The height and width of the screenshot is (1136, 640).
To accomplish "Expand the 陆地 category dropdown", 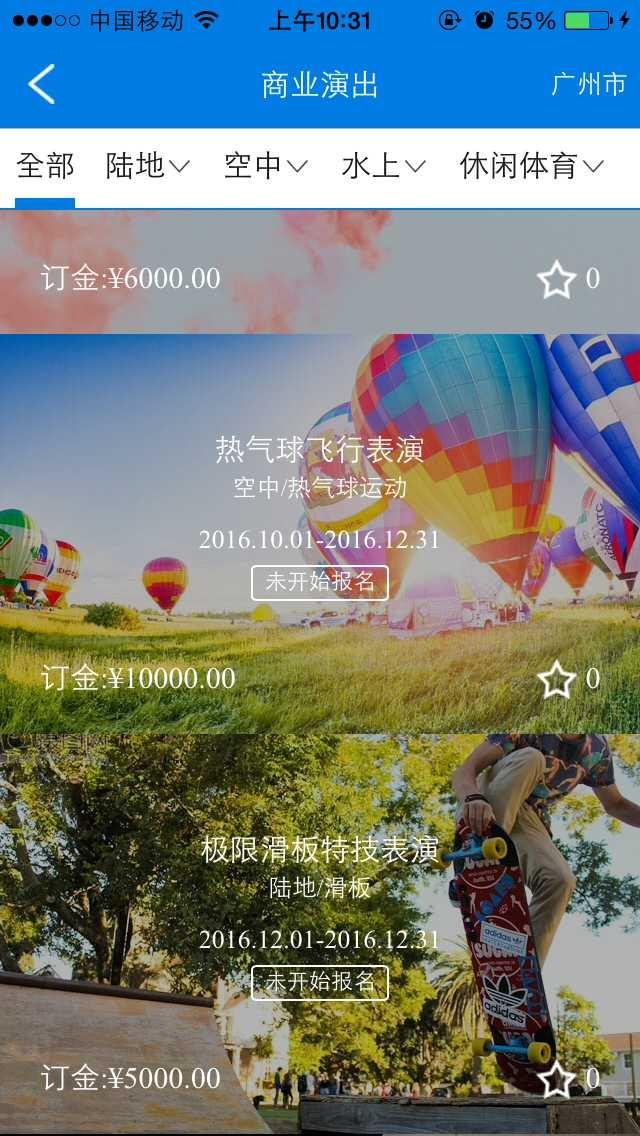I will 148,167.
